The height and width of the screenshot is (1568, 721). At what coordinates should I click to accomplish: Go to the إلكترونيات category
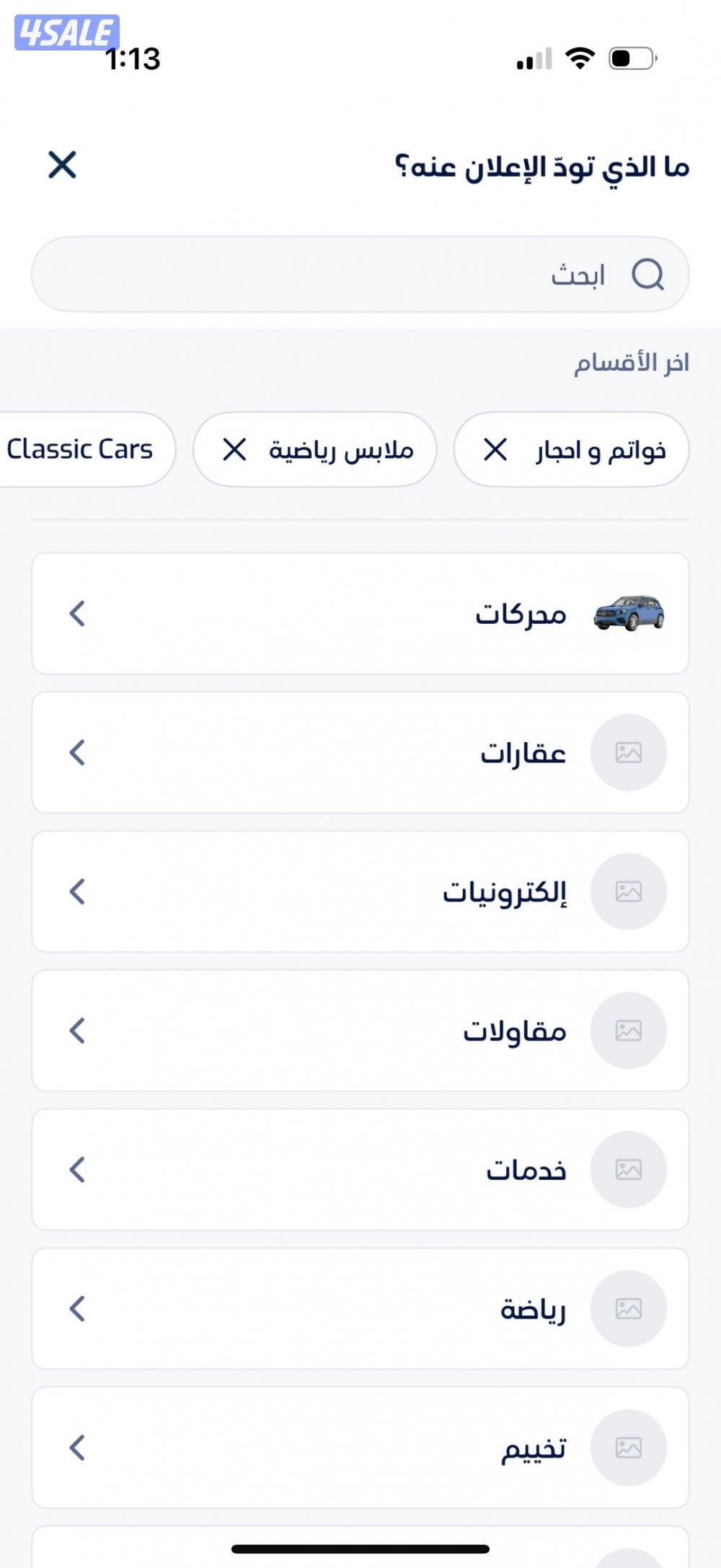tap(360, 892)
